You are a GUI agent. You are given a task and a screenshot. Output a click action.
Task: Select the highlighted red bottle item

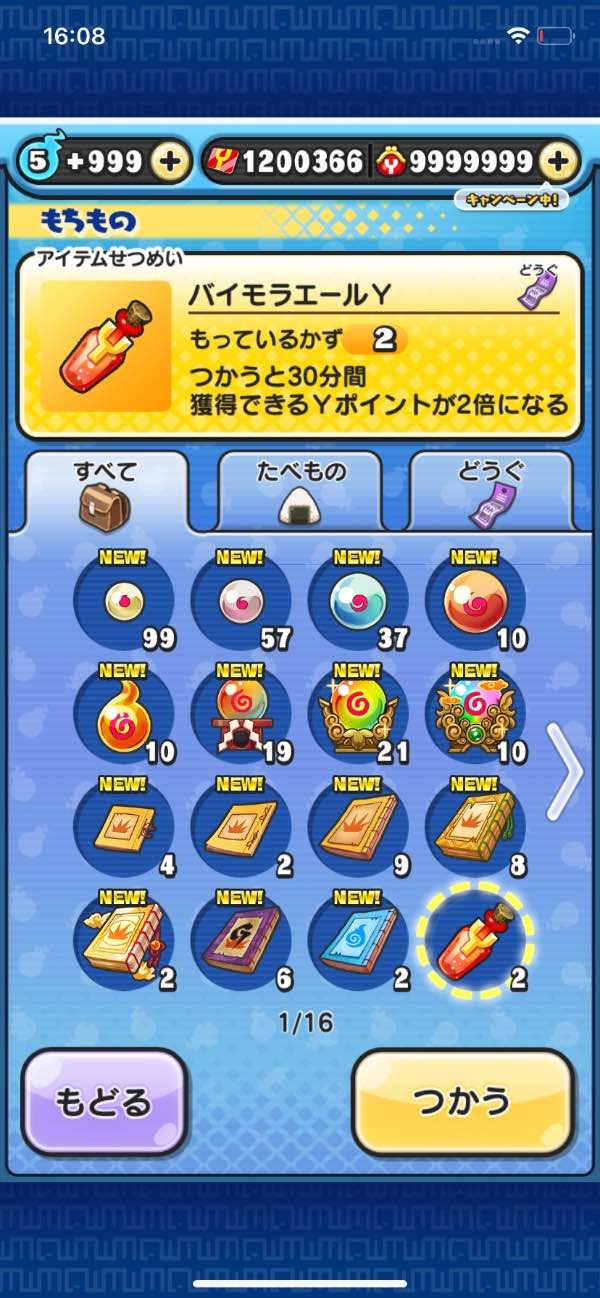(475, 943)
